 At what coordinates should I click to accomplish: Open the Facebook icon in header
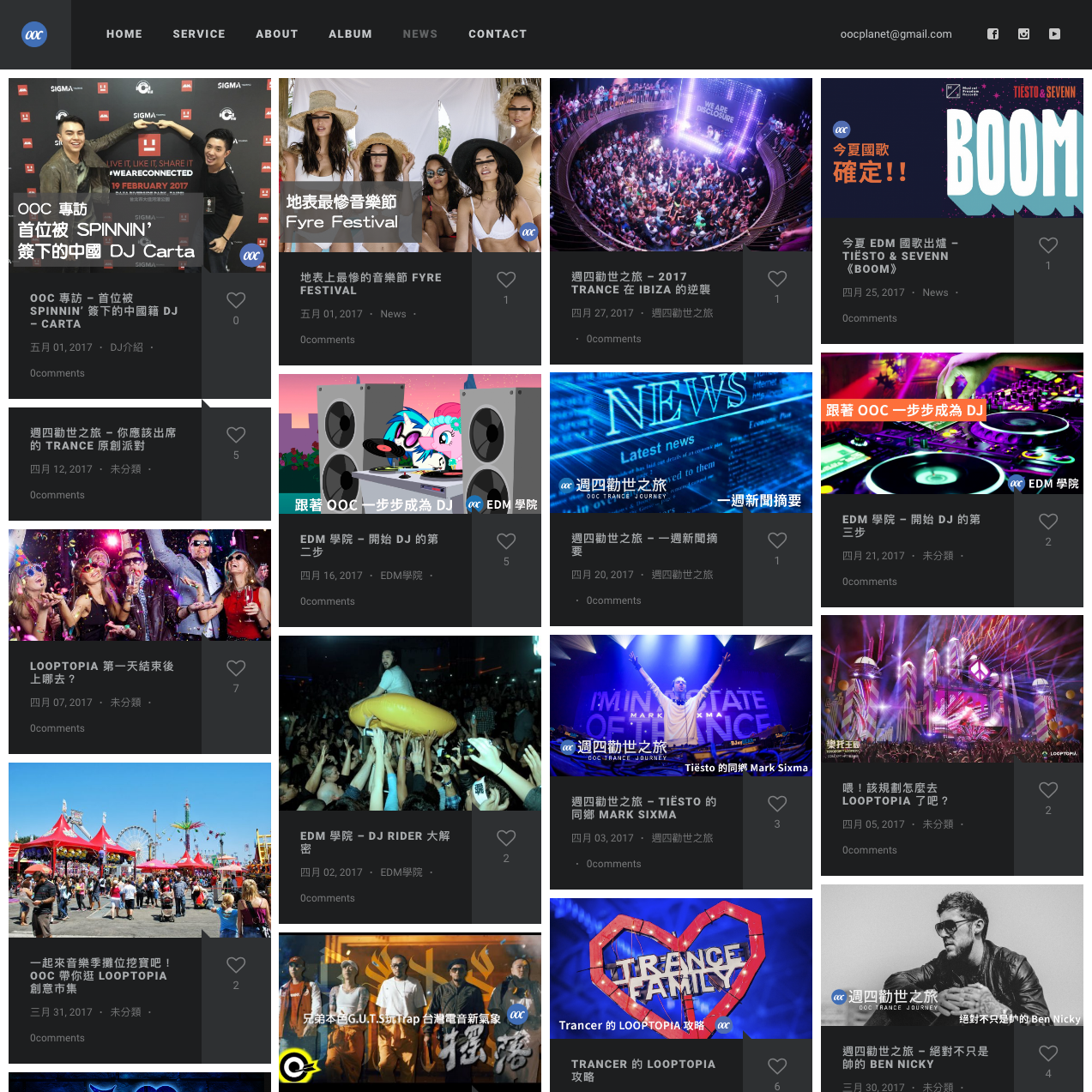tap(992, 34)
